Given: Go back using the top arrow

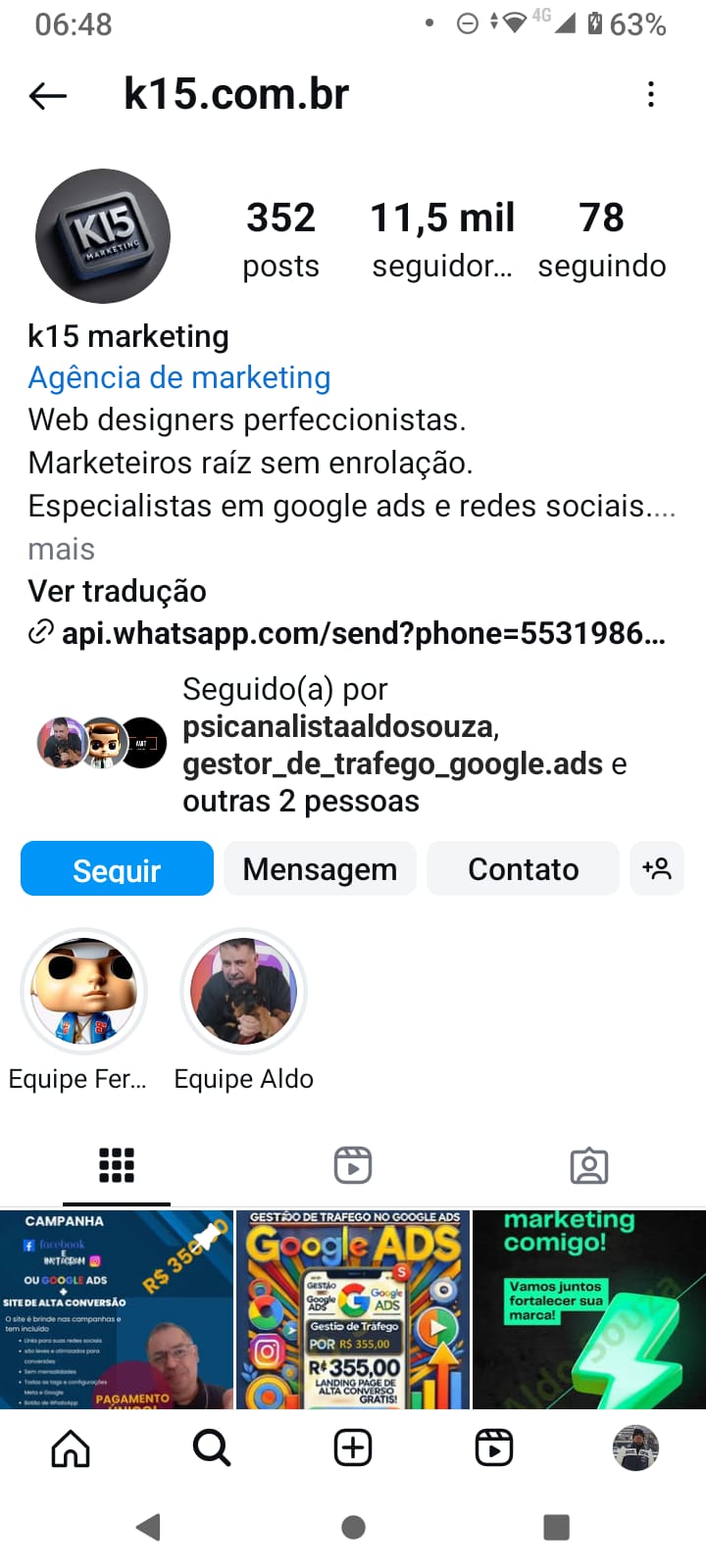Looking at the screenshot, I should click(x=47, y=95).
